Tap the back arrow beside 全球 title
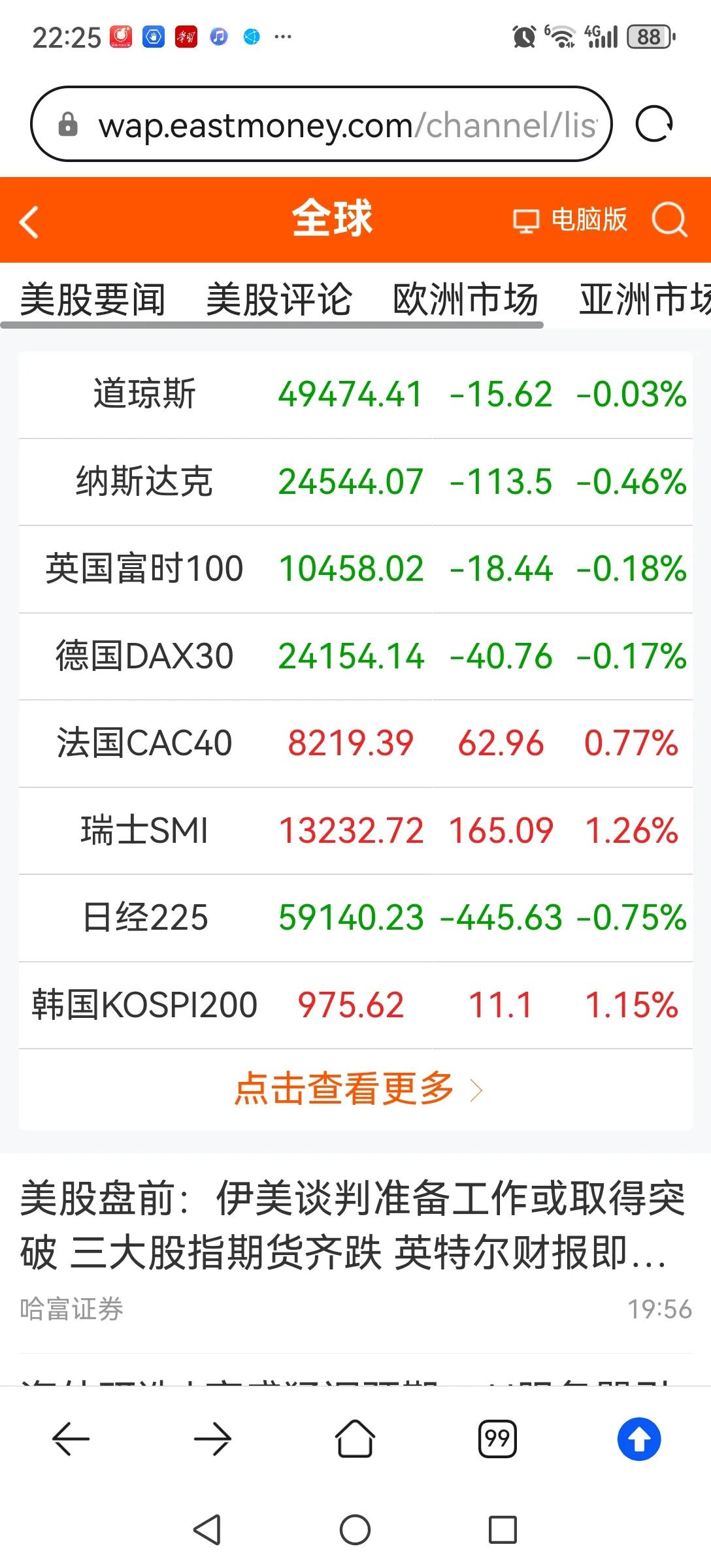Image resolution: width=711 pixels, height=1568 pixels. click(29, 220)
